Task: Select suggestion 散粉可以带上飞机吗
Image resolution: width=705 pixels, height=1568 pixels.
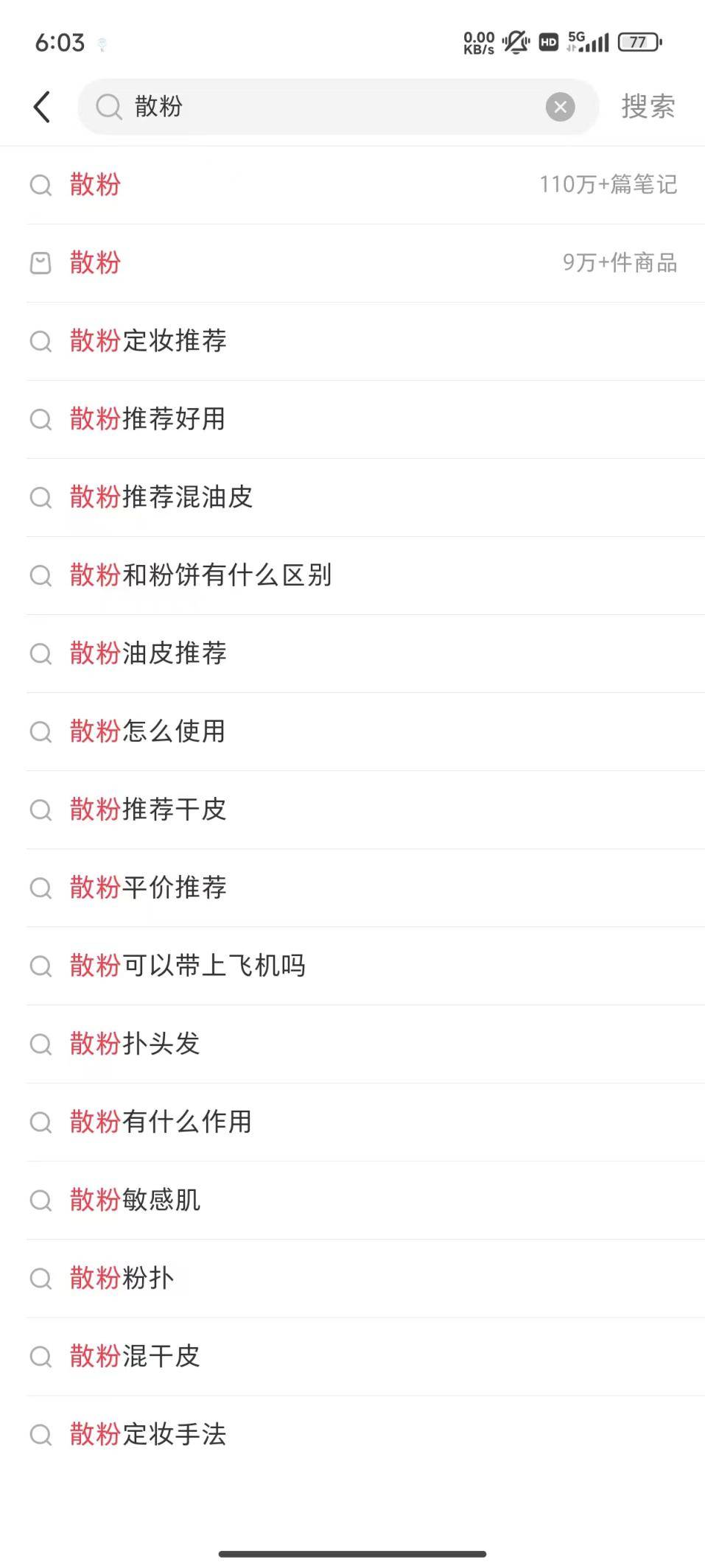Action: 352,966
